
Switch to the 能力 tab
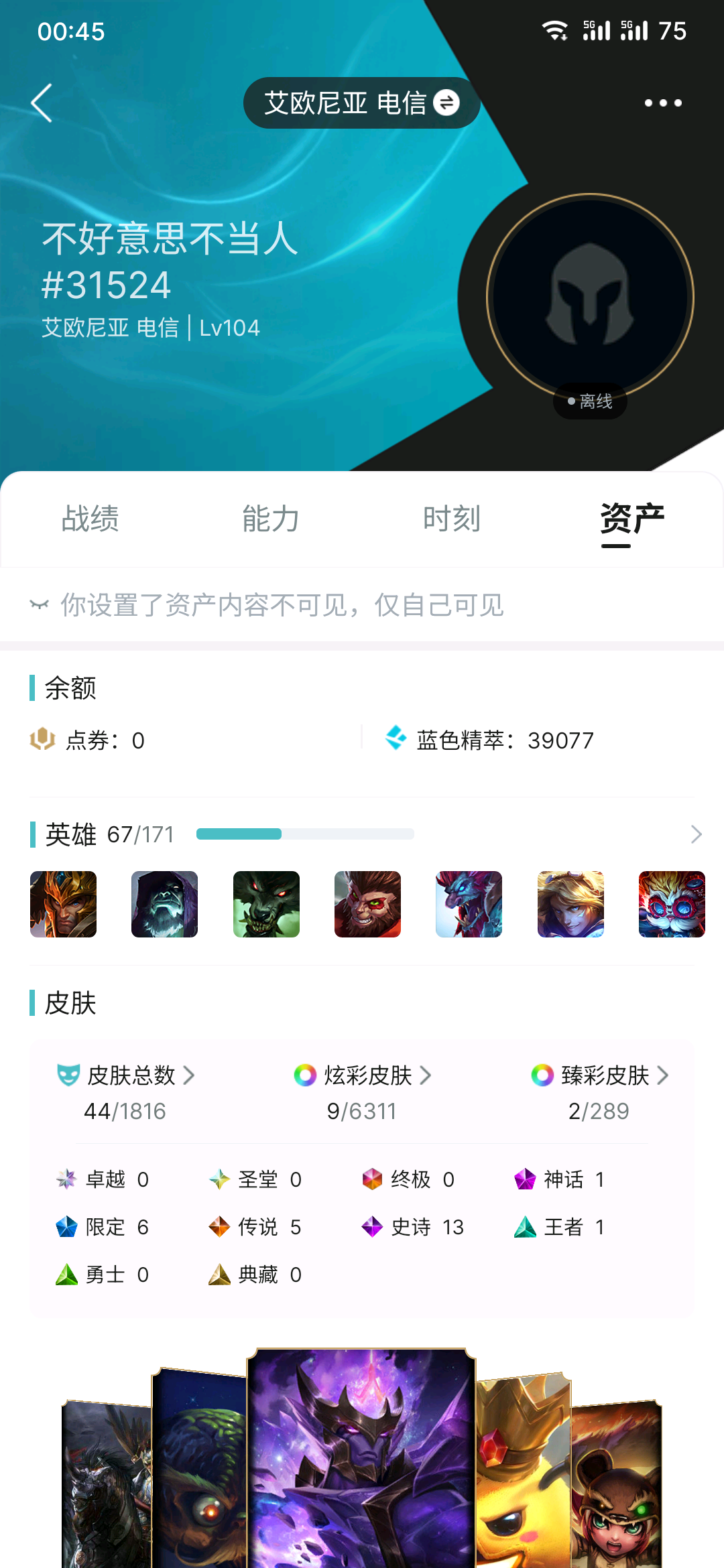271,519
